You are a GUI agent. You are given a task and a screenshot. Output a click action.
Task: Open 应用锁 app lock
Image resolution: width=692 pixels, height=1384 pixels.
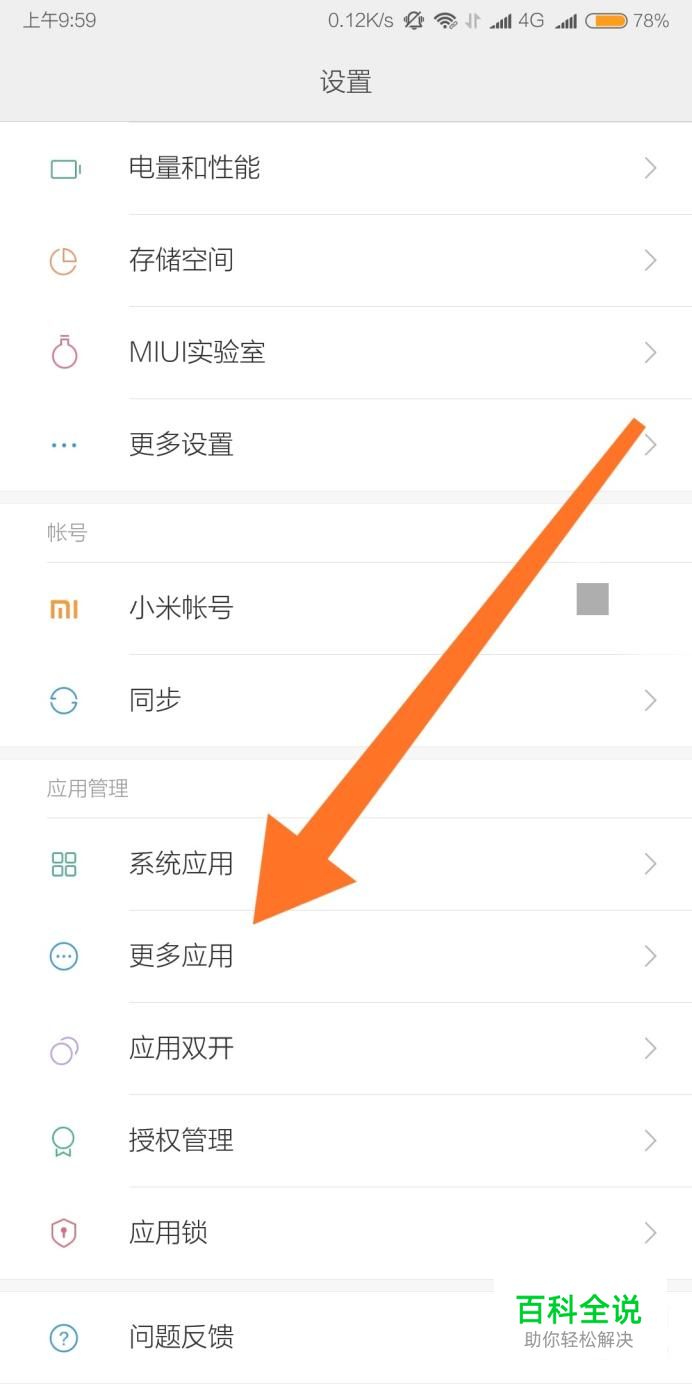pos(346,1232)
